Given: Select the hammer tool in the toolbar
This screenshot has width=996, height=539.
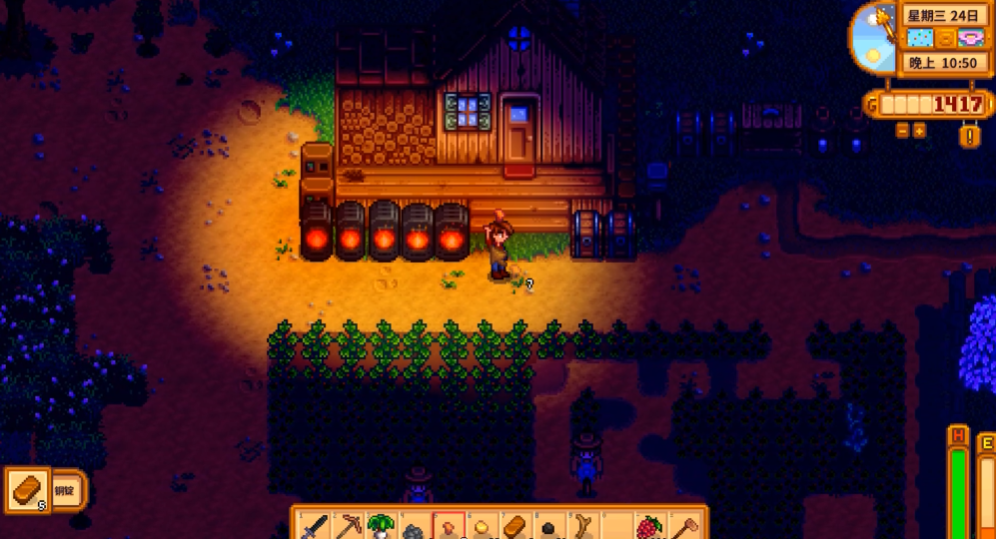Looking at the screenshot, I should [684, 526].
